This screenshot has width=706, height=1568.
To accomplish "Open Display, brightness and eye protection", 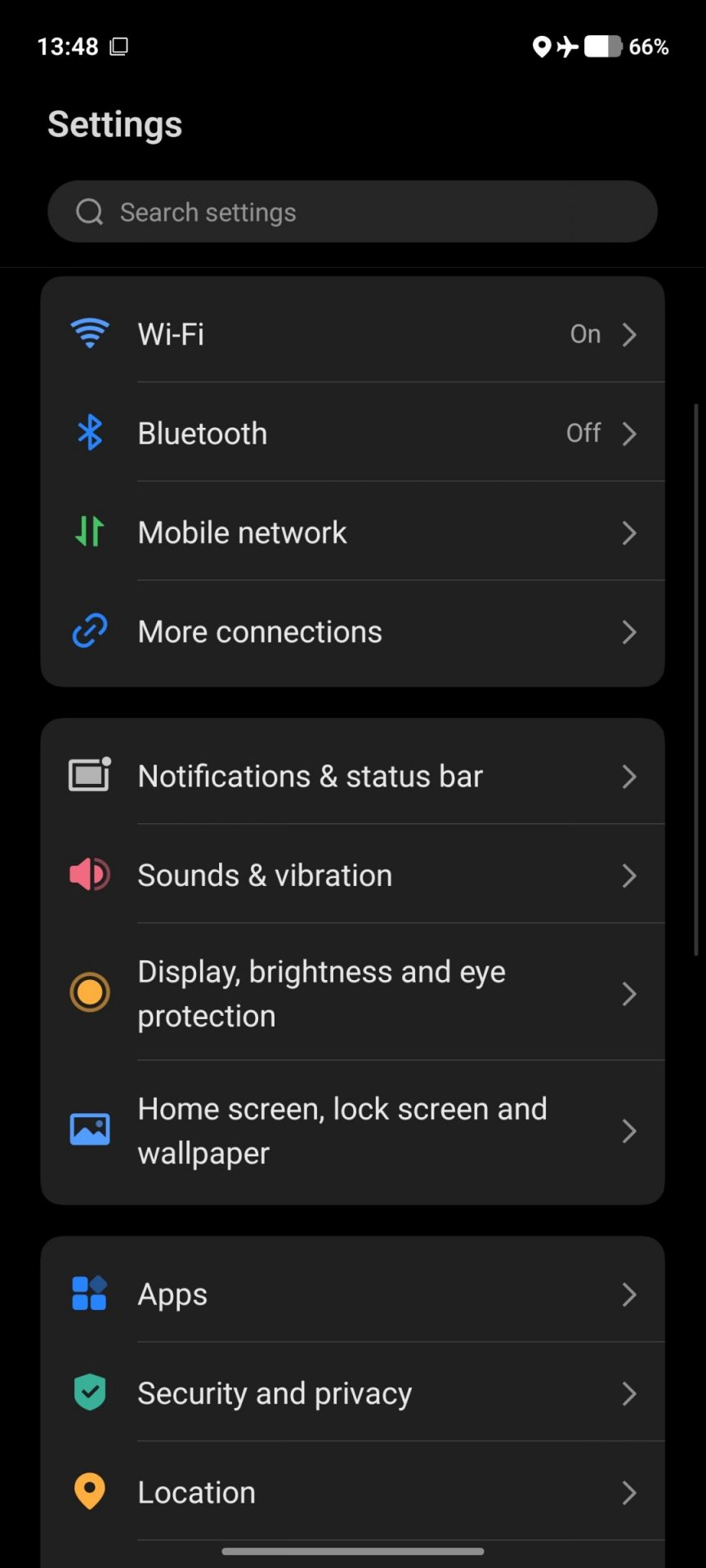I will point(352,993).
